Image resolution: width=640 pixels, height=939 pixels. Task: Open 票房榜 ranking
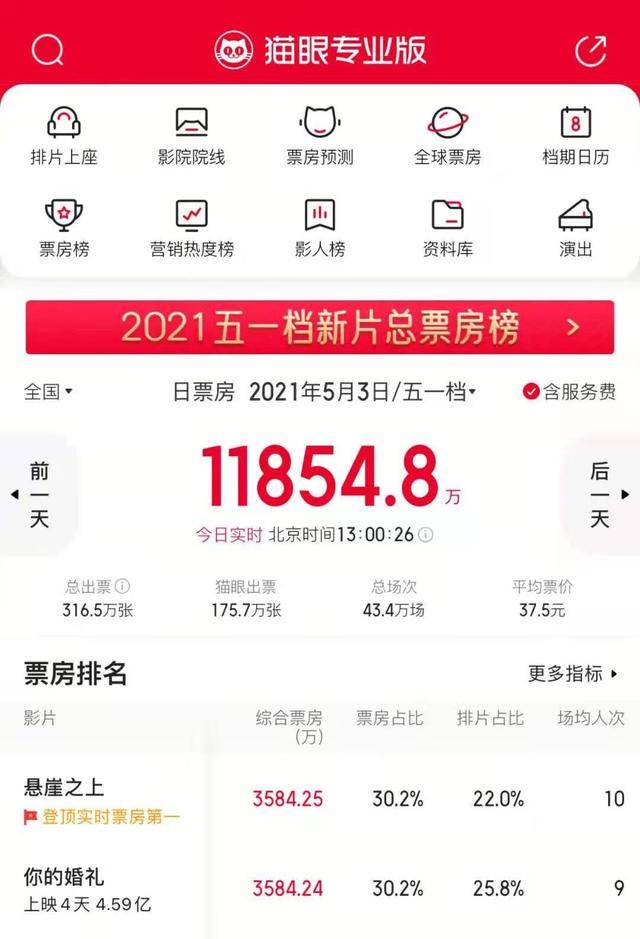[63, 228]
